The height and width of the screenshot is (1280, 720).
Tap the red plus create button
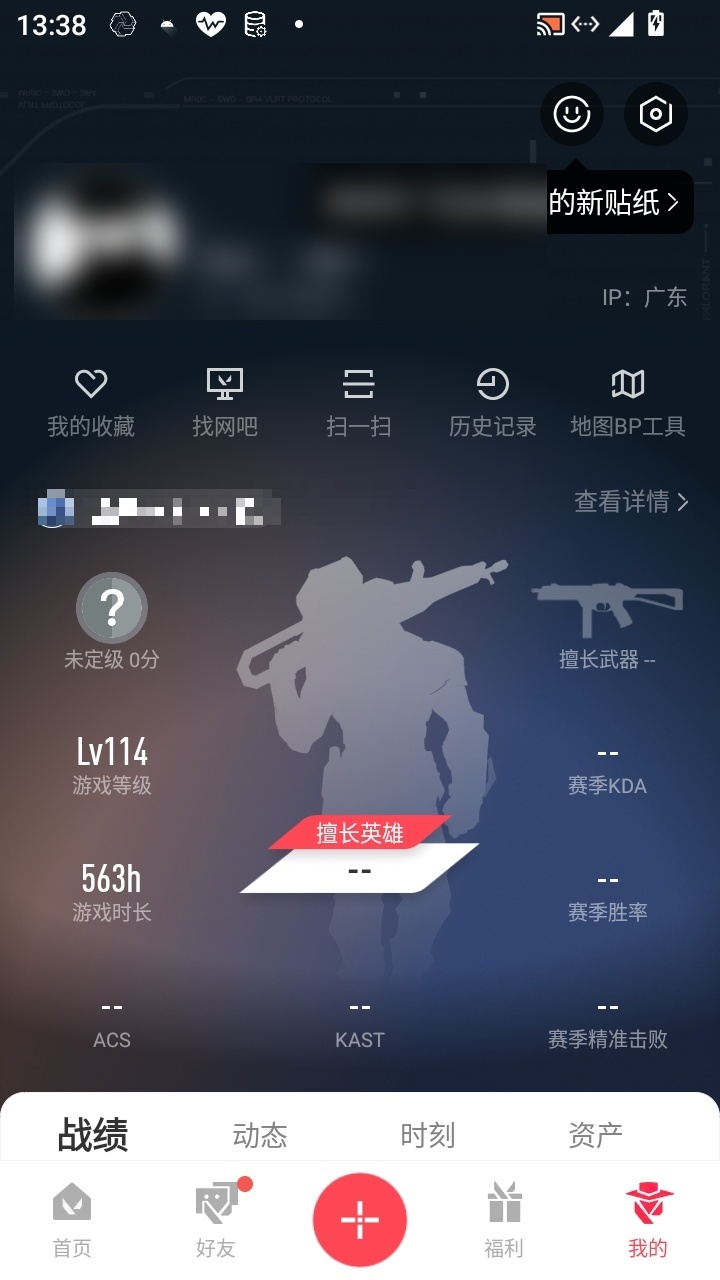coord(360,1220)
